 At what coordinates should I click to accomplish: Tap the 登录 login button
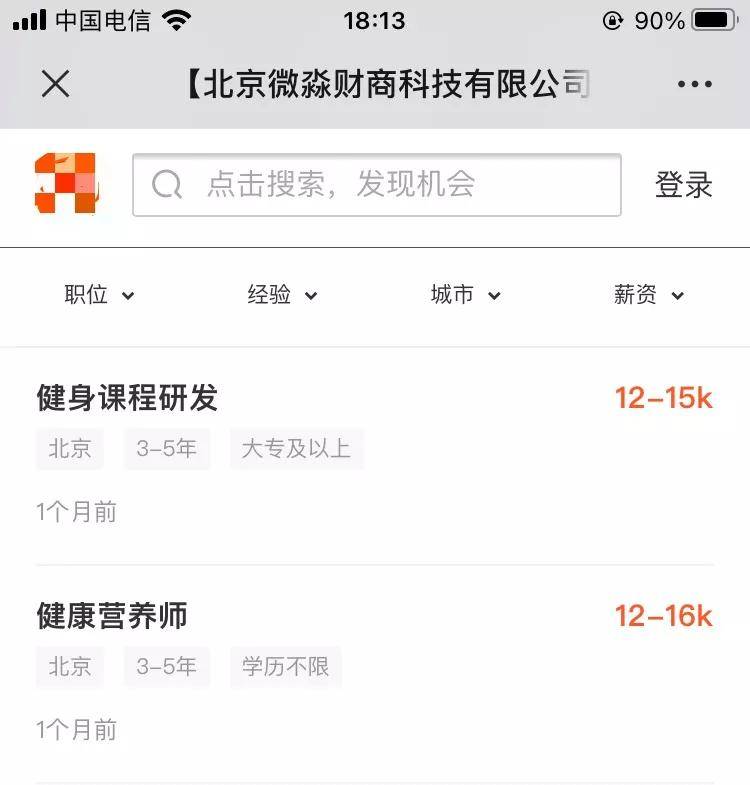682,186
